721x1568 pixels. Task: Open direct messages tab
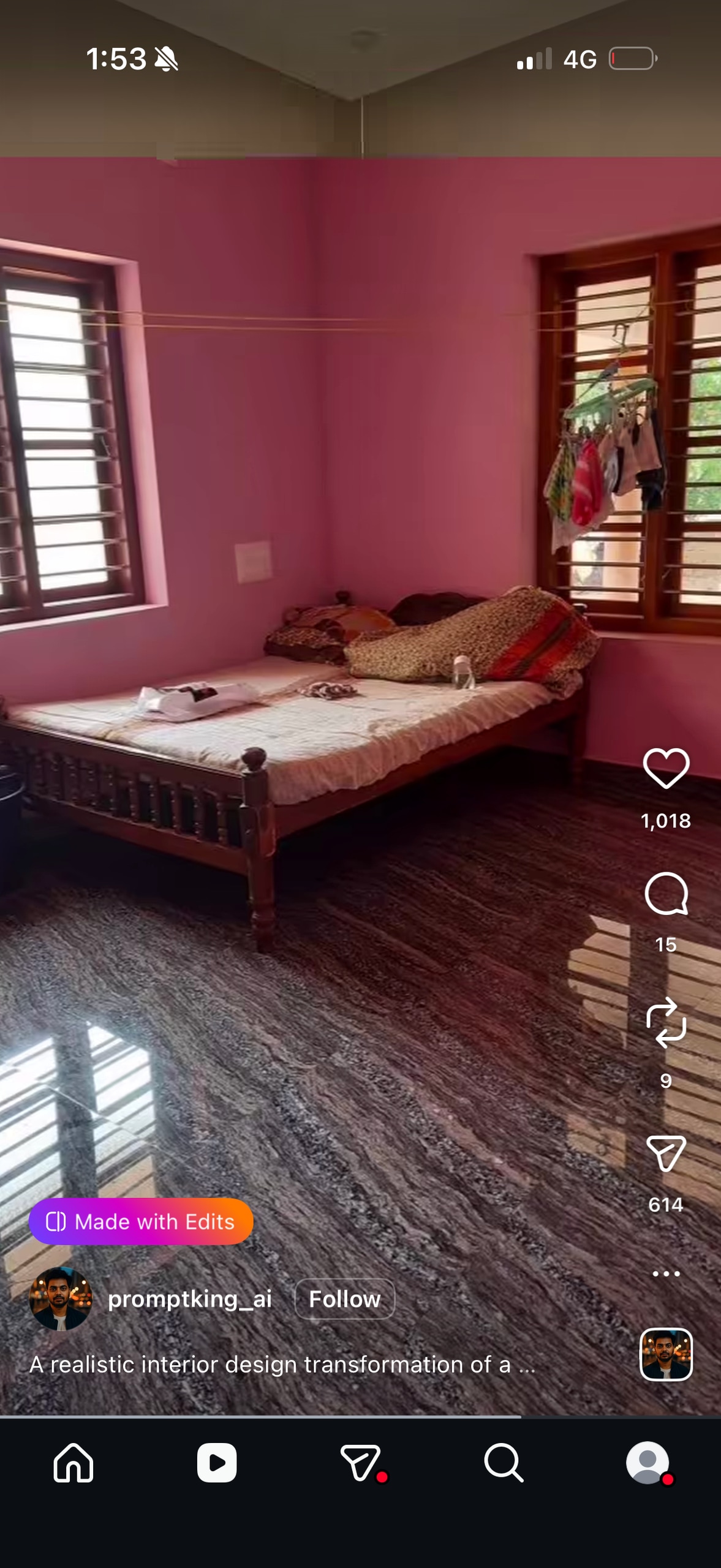361,1463
